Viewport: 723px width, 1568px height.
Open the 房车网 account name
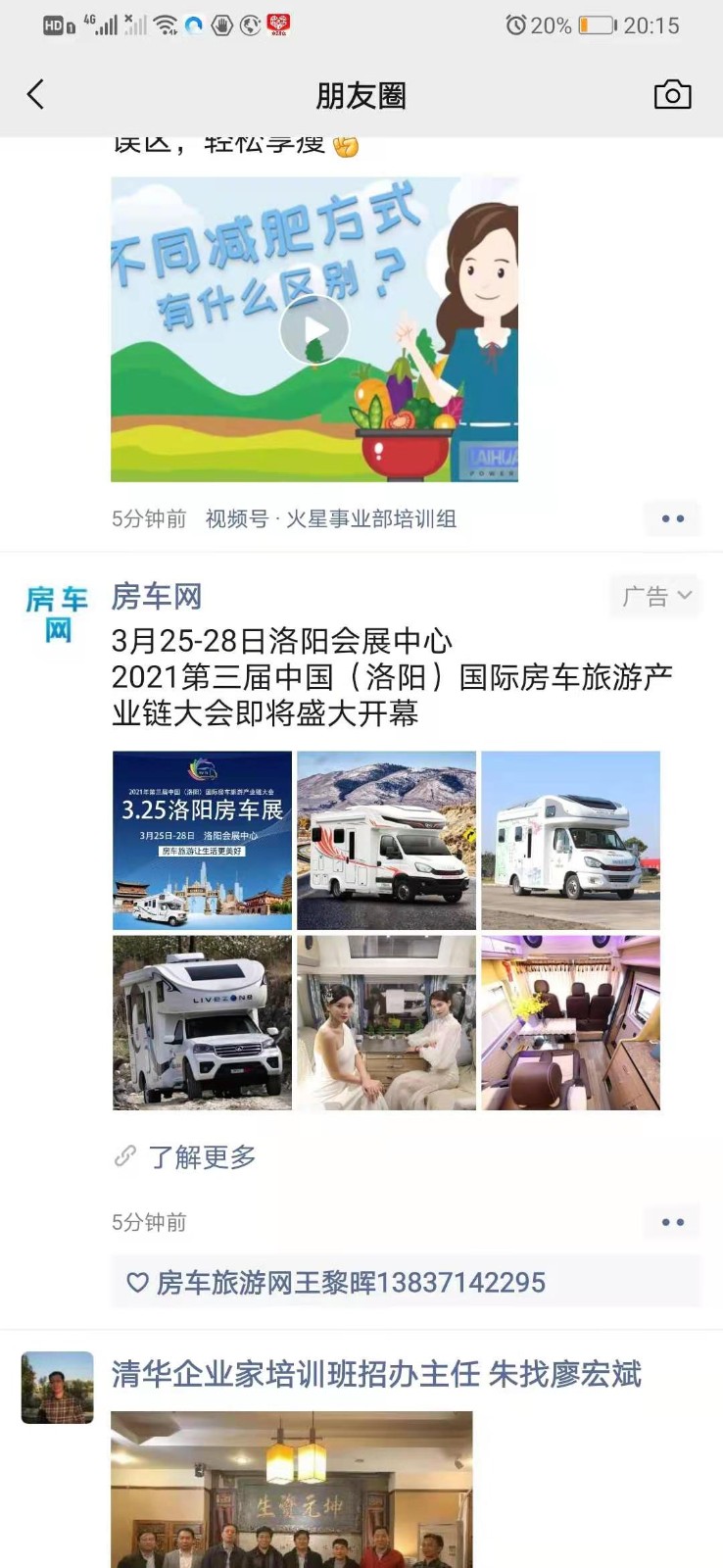[157, 596]
